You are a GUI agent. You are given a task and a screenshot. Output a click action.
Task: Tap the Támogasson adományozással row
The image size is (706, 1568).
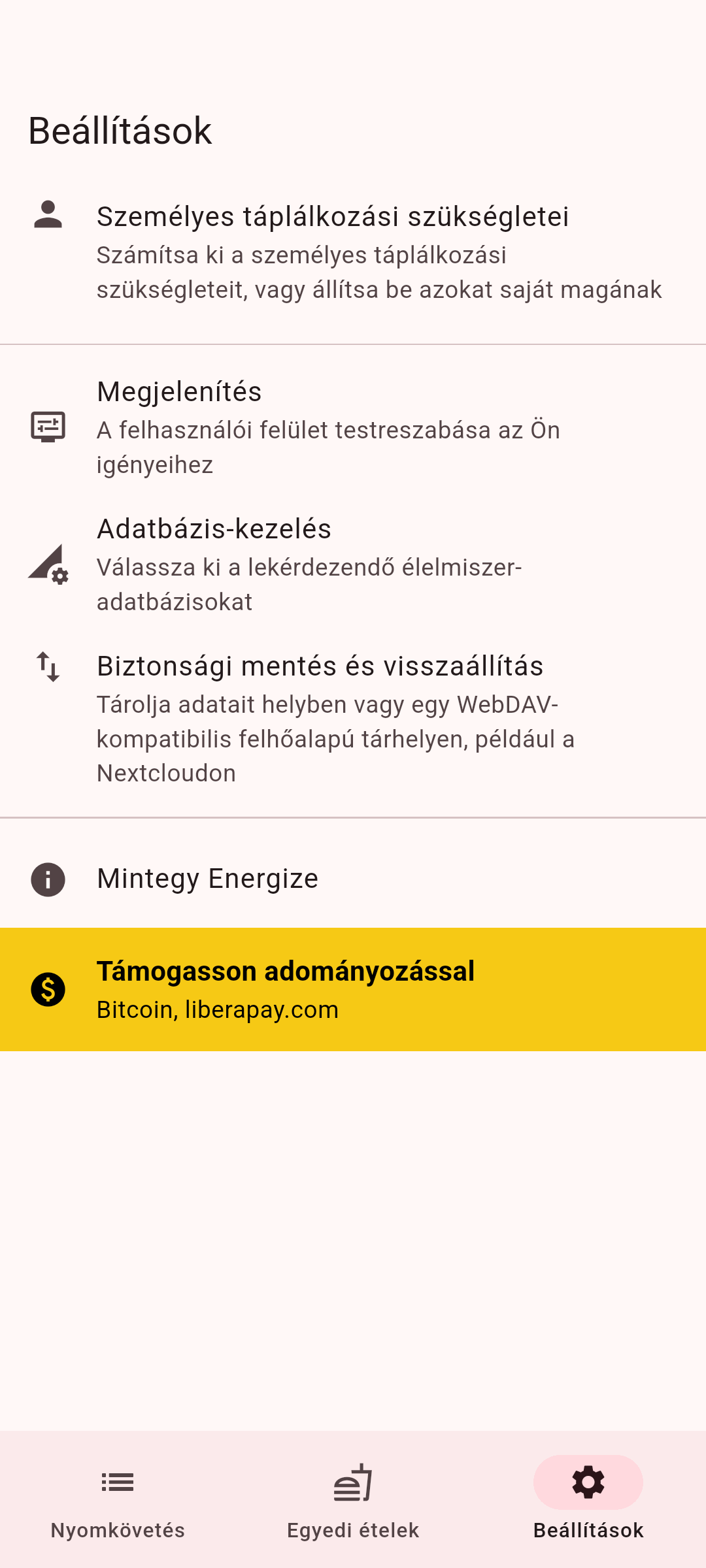[x=353, y=989]
